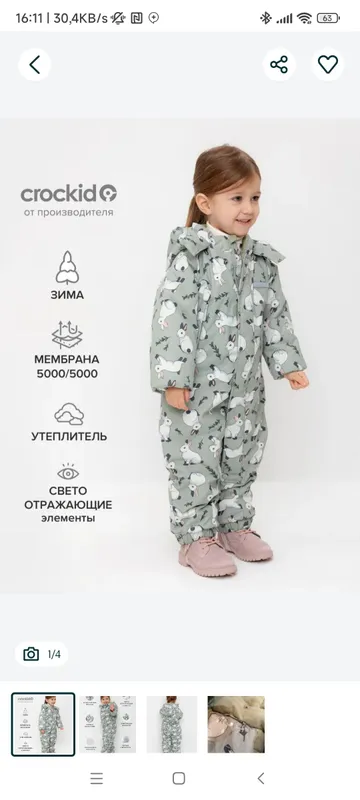The height and width of the screenshot is (800, 360).
Task: Select the second thumbnail with feature icons
Action: point(108,724)
